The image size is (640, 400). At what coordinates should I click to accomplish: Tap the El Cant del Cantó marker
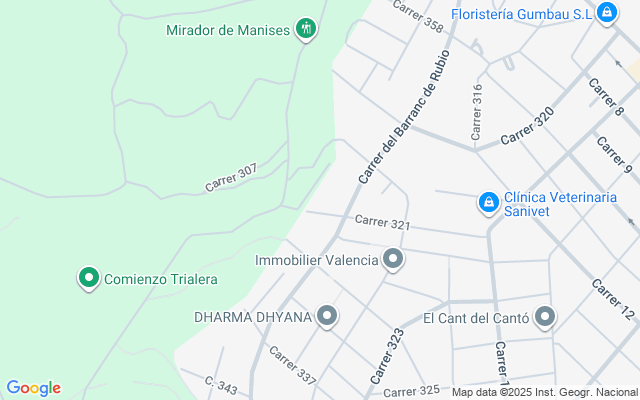545,318
